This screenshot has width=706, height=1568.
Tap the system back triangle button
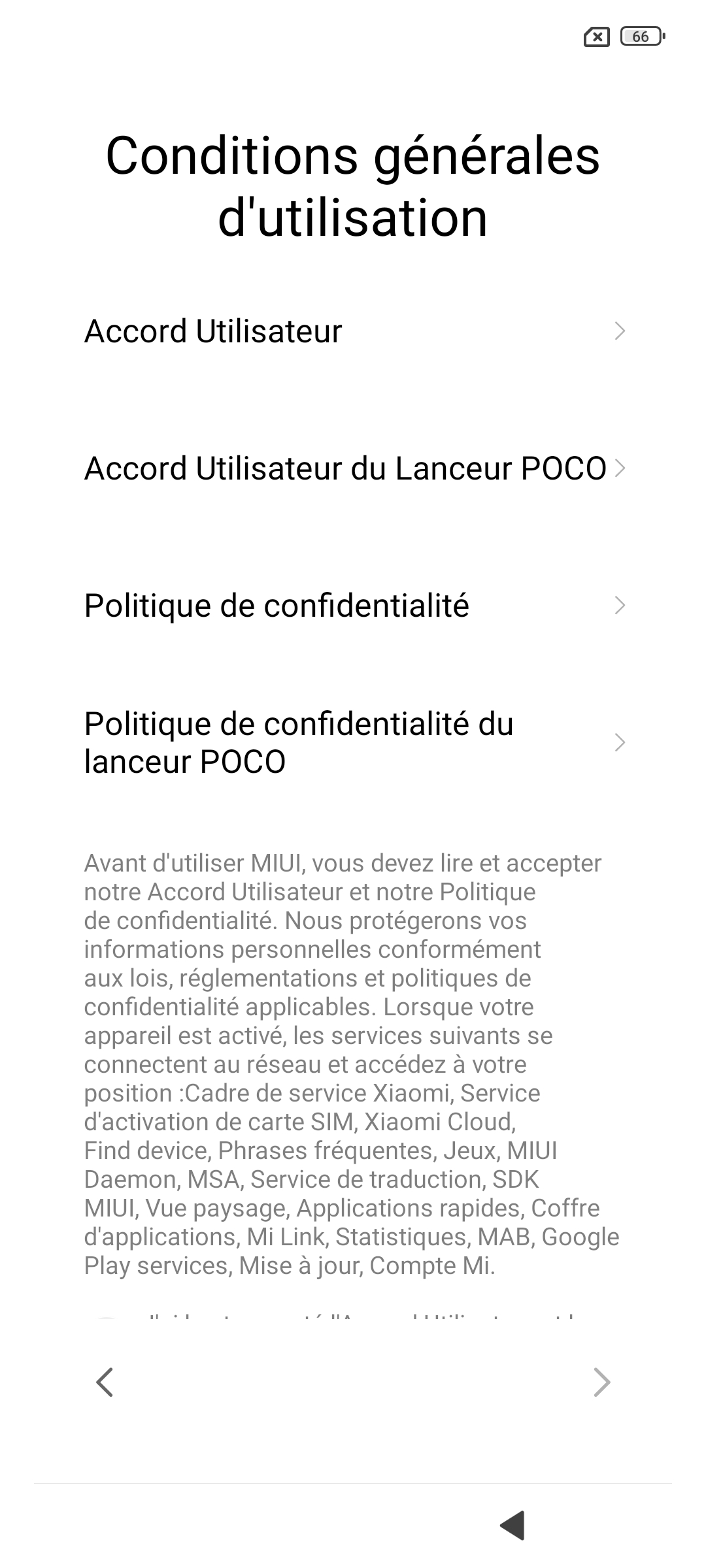point(513,1525)
